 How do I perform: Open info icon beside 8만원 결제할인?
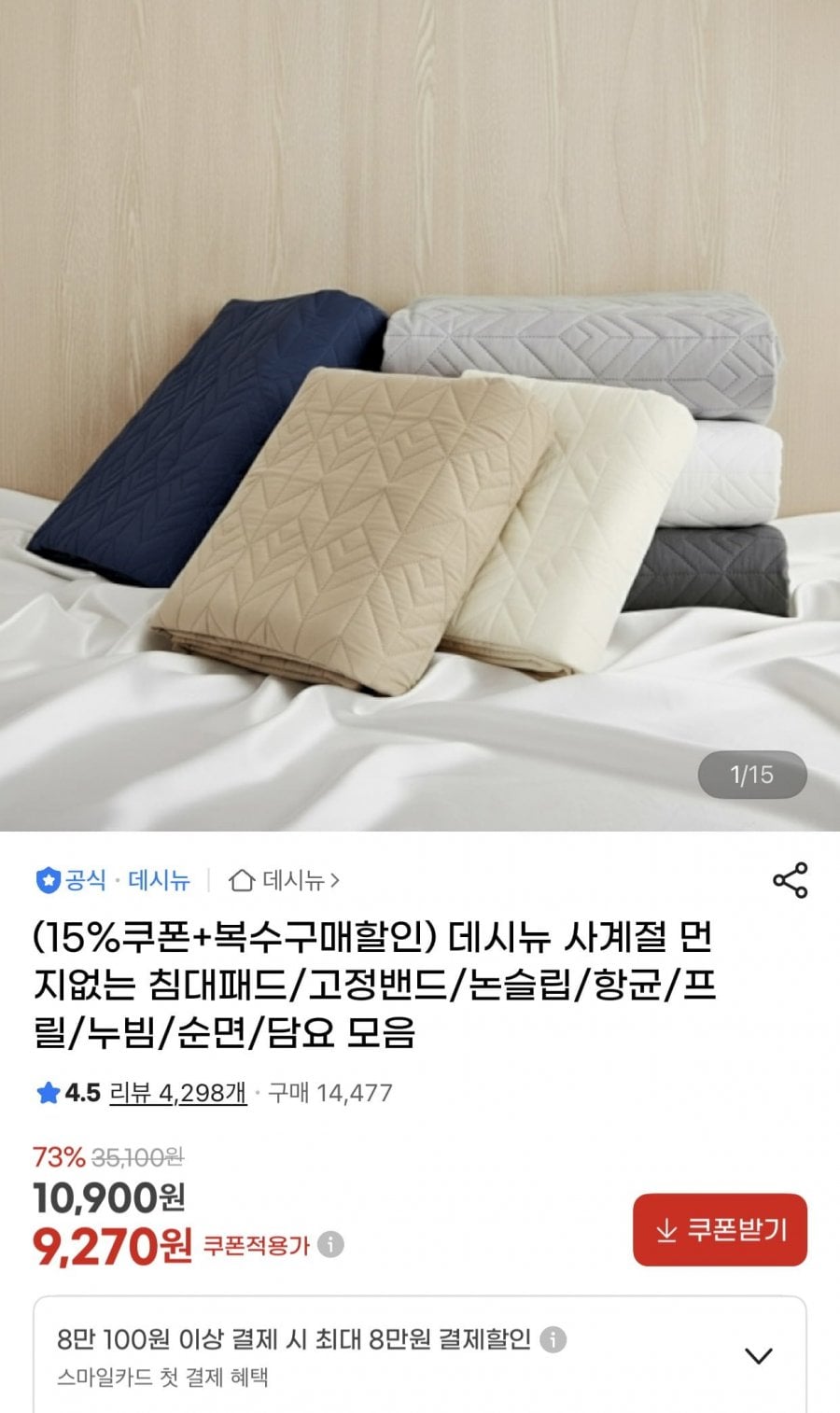pos(553,1340)
